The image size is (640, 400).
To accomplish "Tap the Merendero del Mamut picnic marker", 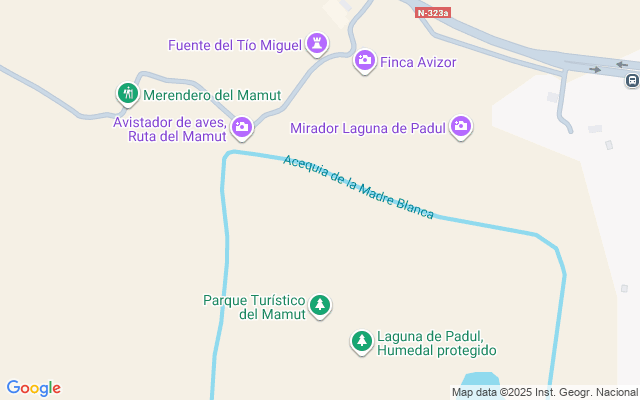I will (x=127, y=95).
